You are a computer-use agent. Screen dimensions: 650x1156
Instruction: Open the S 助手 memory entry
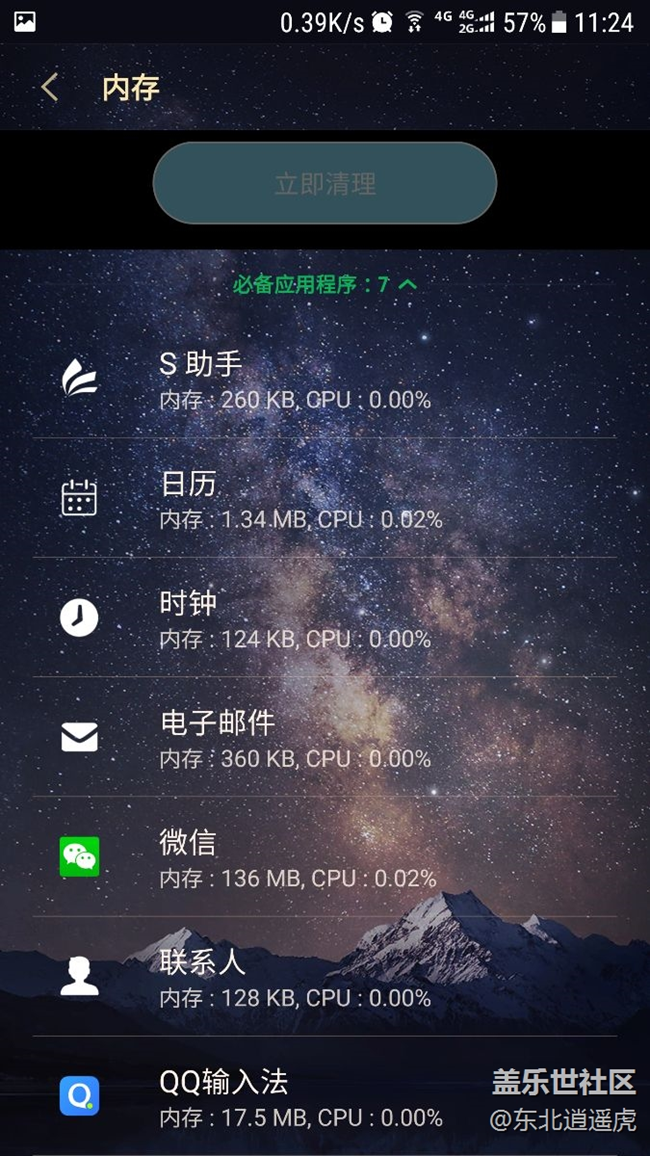coord(325,379)
